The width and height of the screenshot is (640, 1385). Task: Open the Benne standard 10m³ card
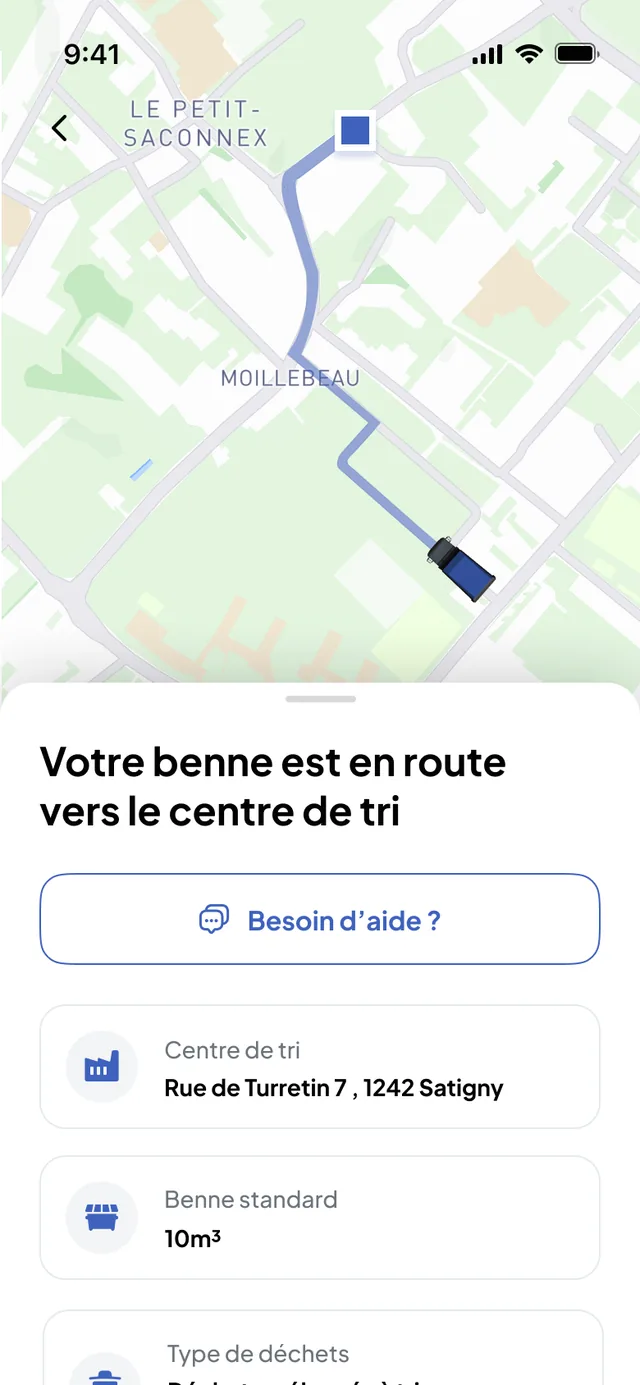click(320, 1217)
